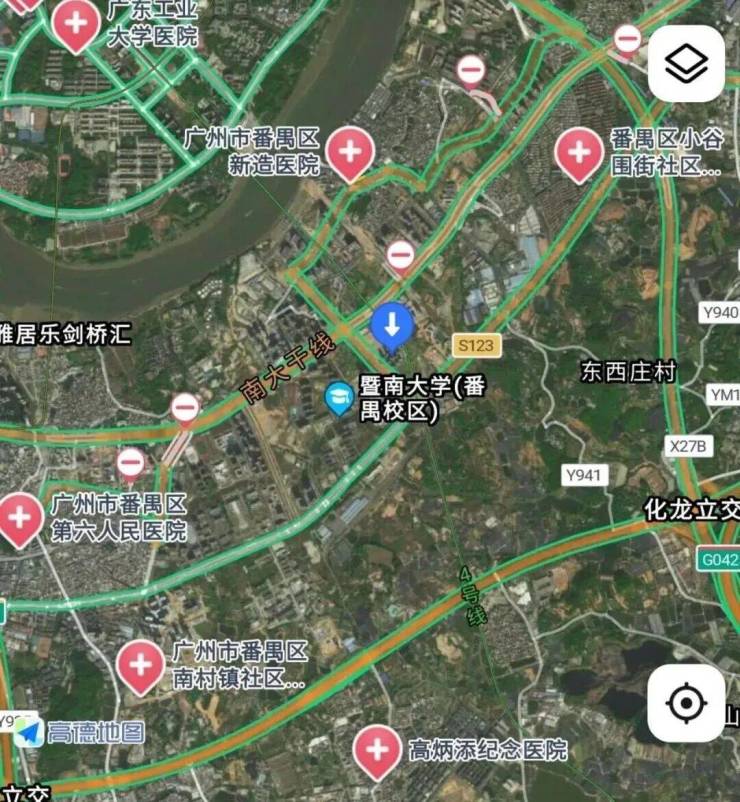Open the 广东工业大学医院 marker
740x802 pixels.
click(76, 23)
